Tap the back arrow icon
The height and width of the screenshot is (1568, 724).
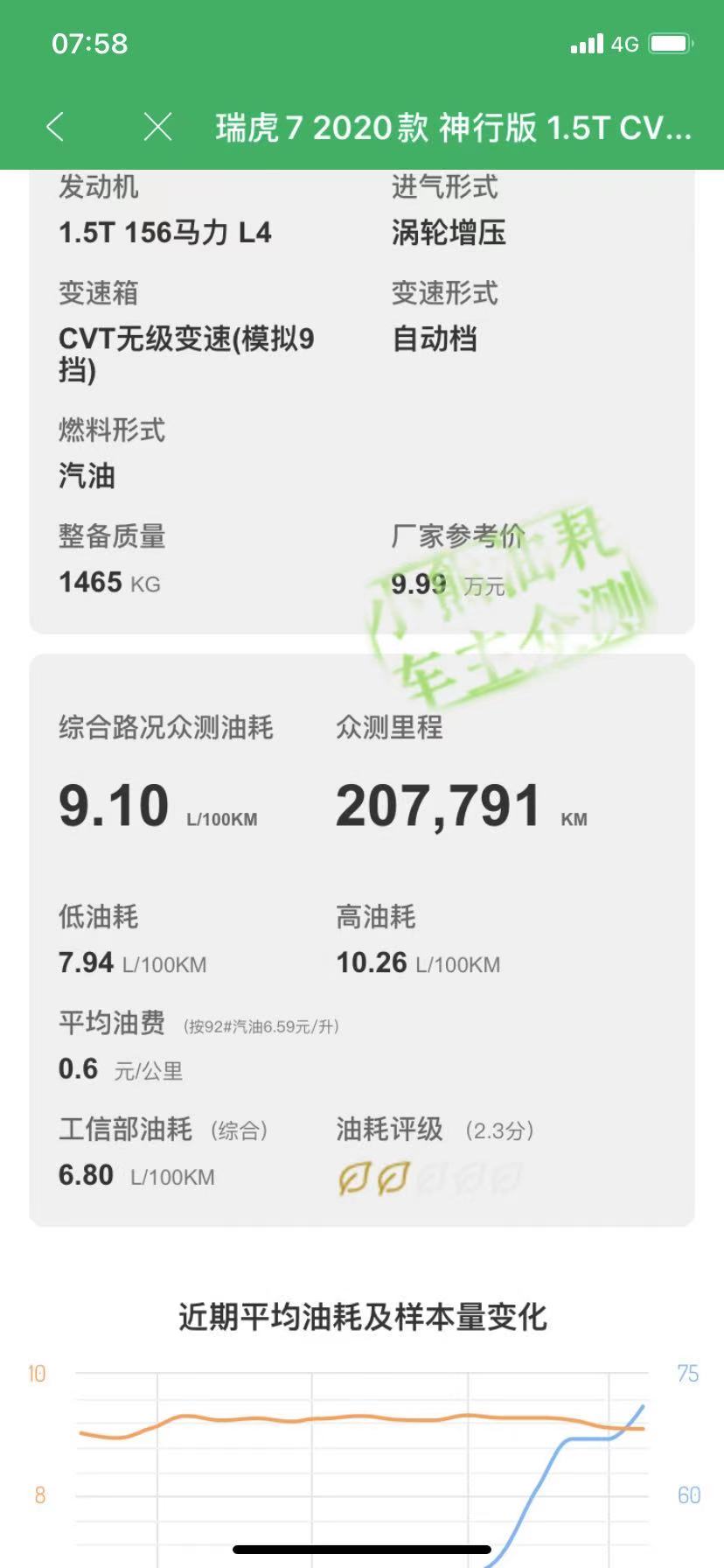(55, 127)
